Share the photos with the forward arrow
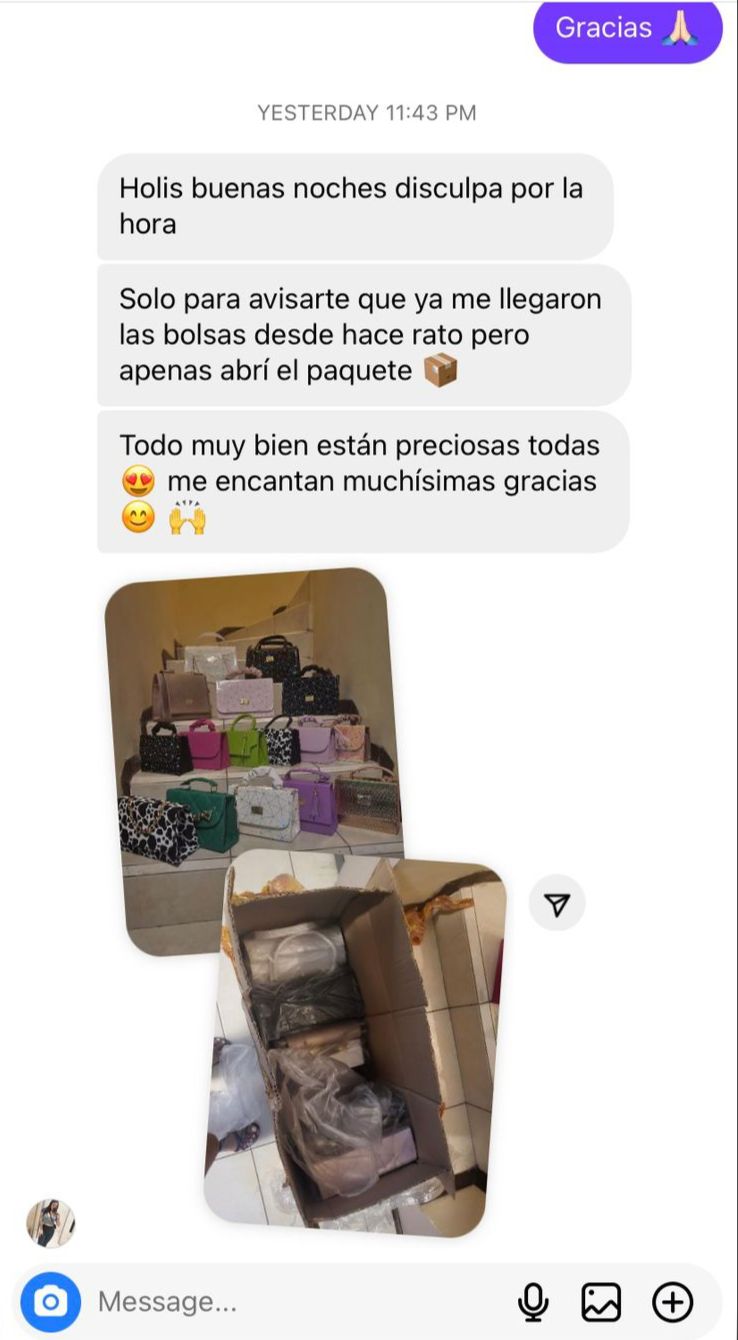The width and height of the screenshot is (738, 1340). [x=557, y=905]
